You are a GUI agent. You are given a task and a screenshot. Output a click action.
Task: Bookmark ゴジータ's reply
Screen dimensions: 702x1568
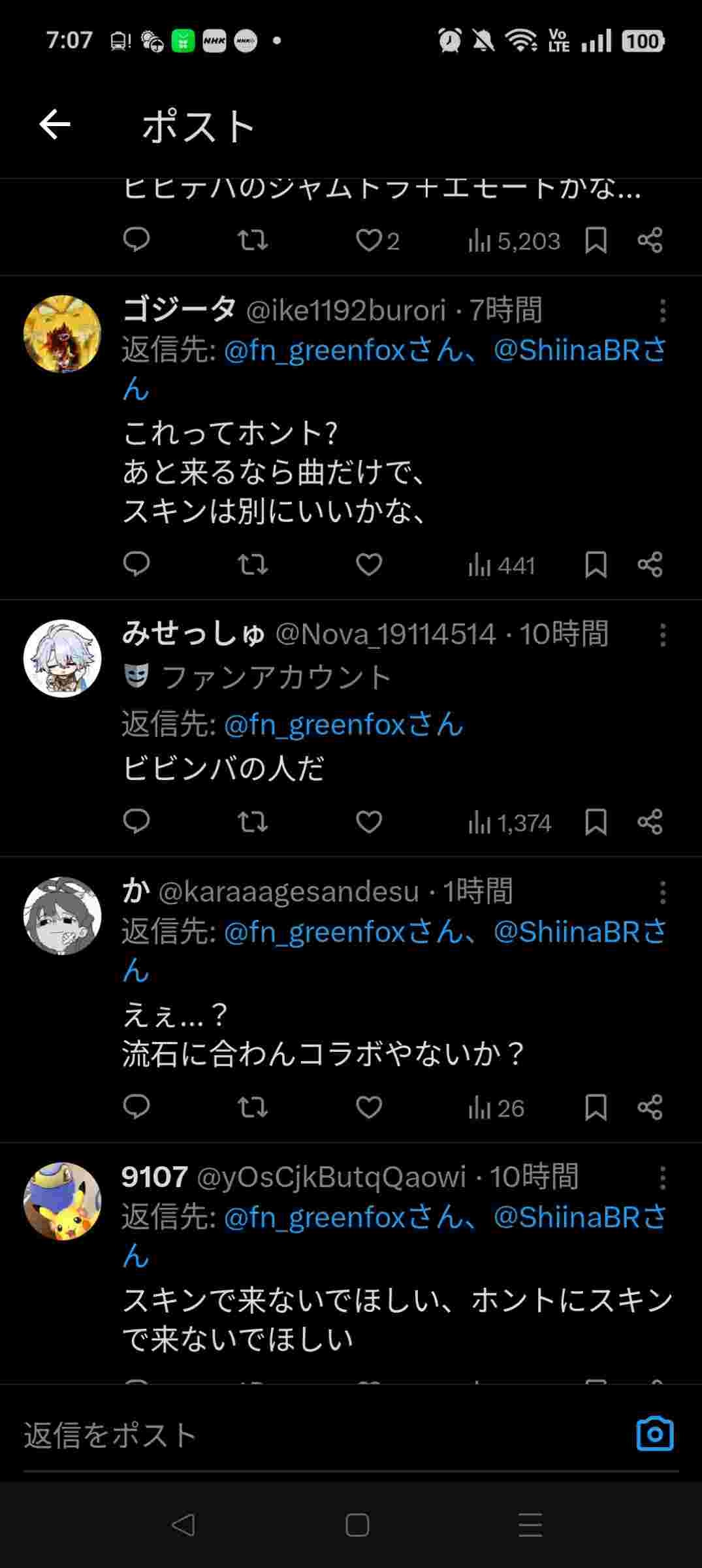[x=596, y=564]
